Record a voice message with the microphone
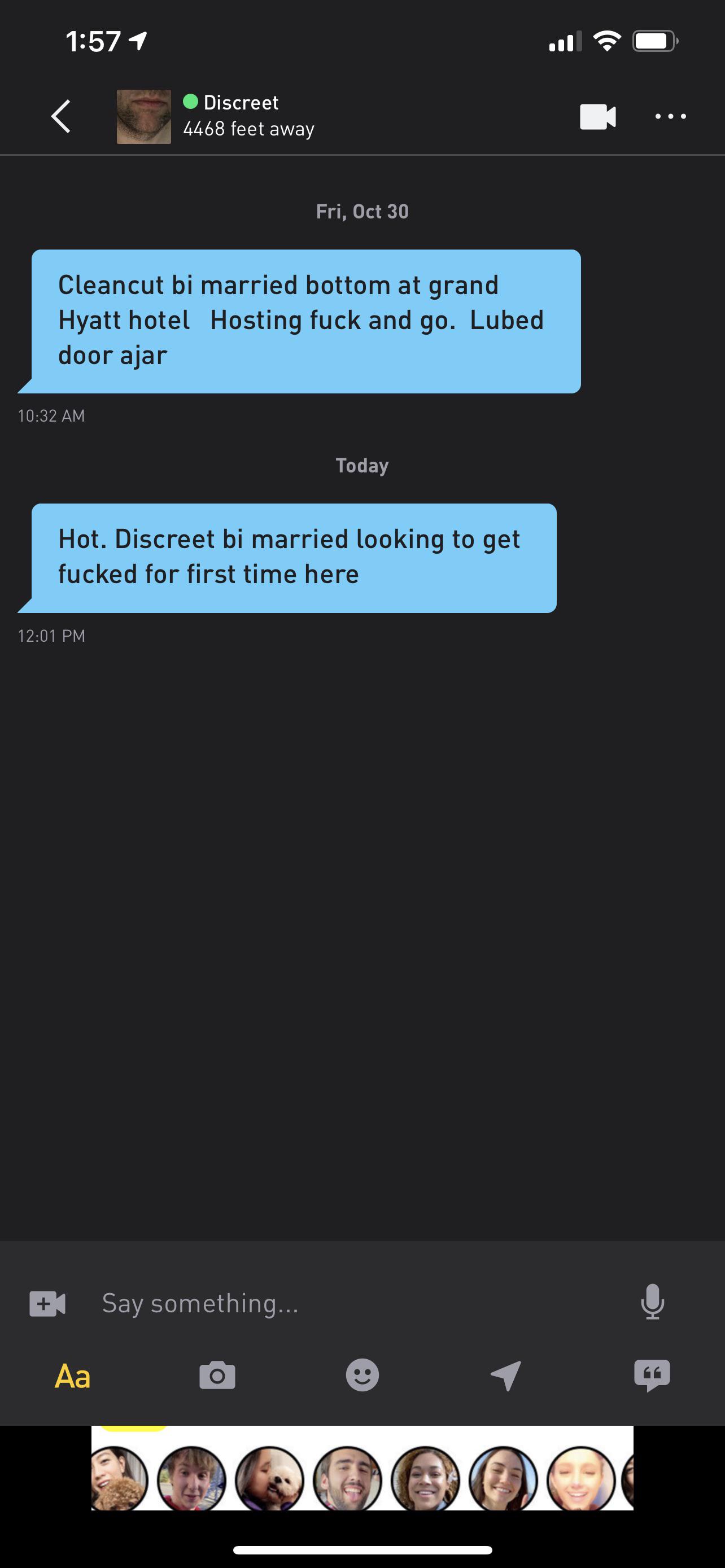Viewport: 725px width, 1568px height. click(652, 1302)
